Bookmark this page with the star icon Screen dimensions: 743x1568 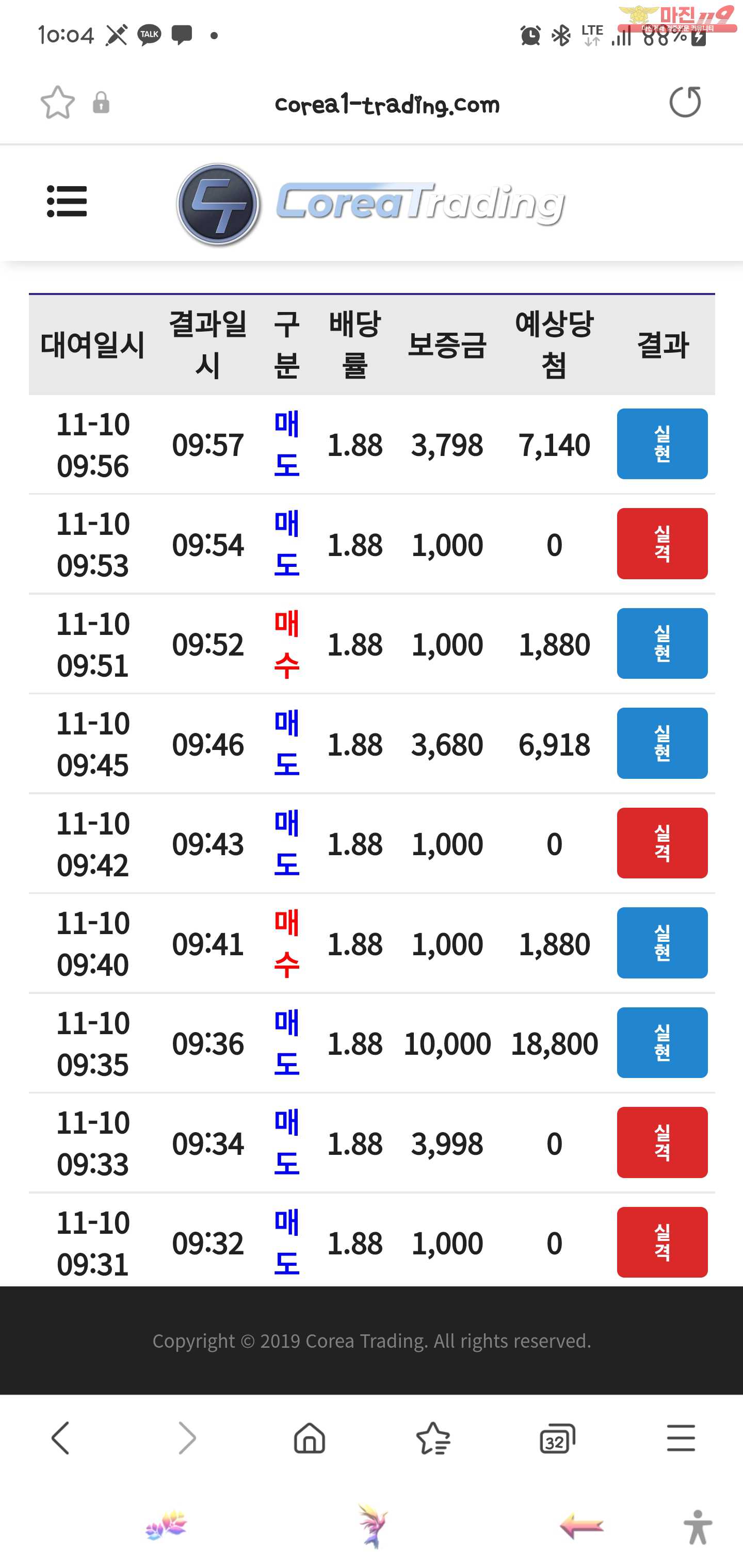pyautogui.click(x=58, y=102)
